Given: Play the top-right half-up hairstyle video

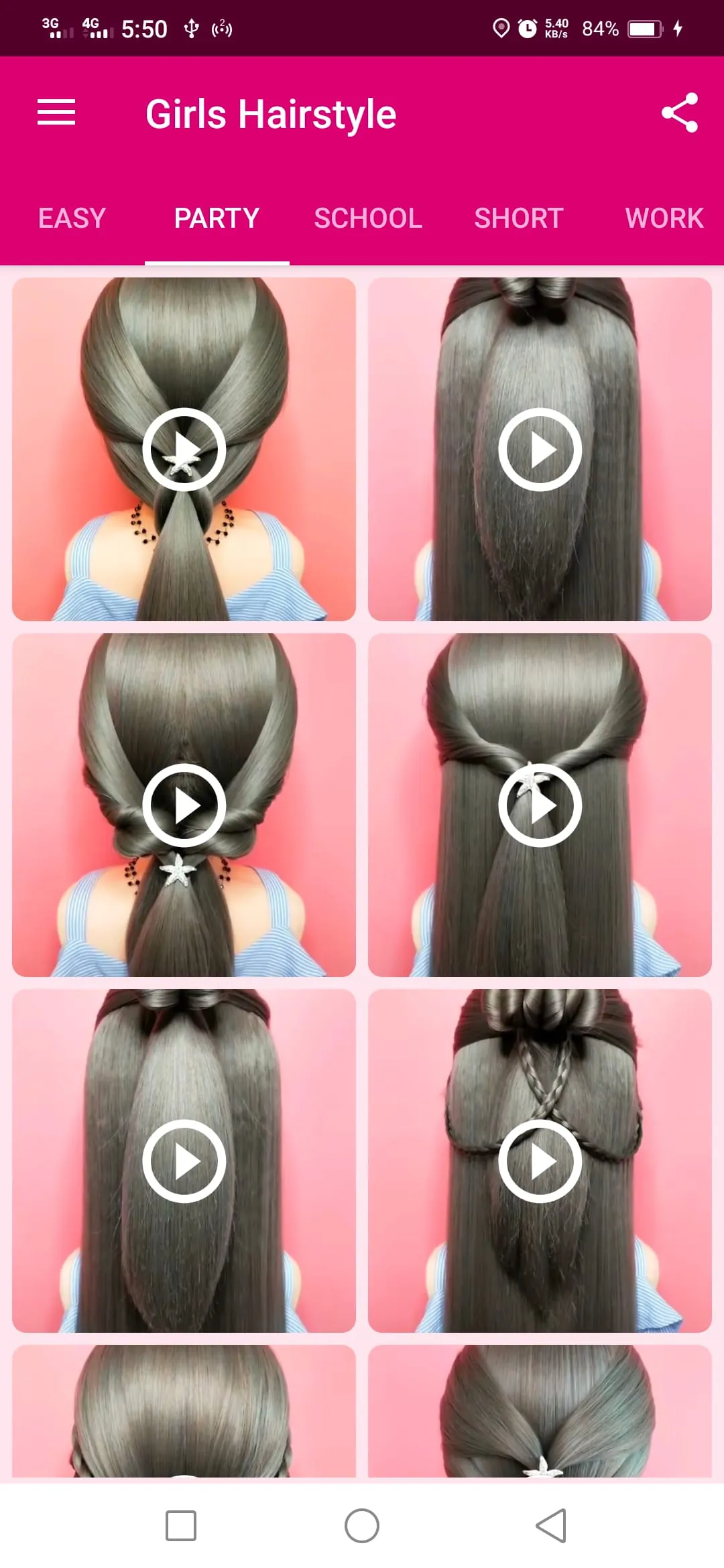Looking at the screenshot, I should point(540,449).
